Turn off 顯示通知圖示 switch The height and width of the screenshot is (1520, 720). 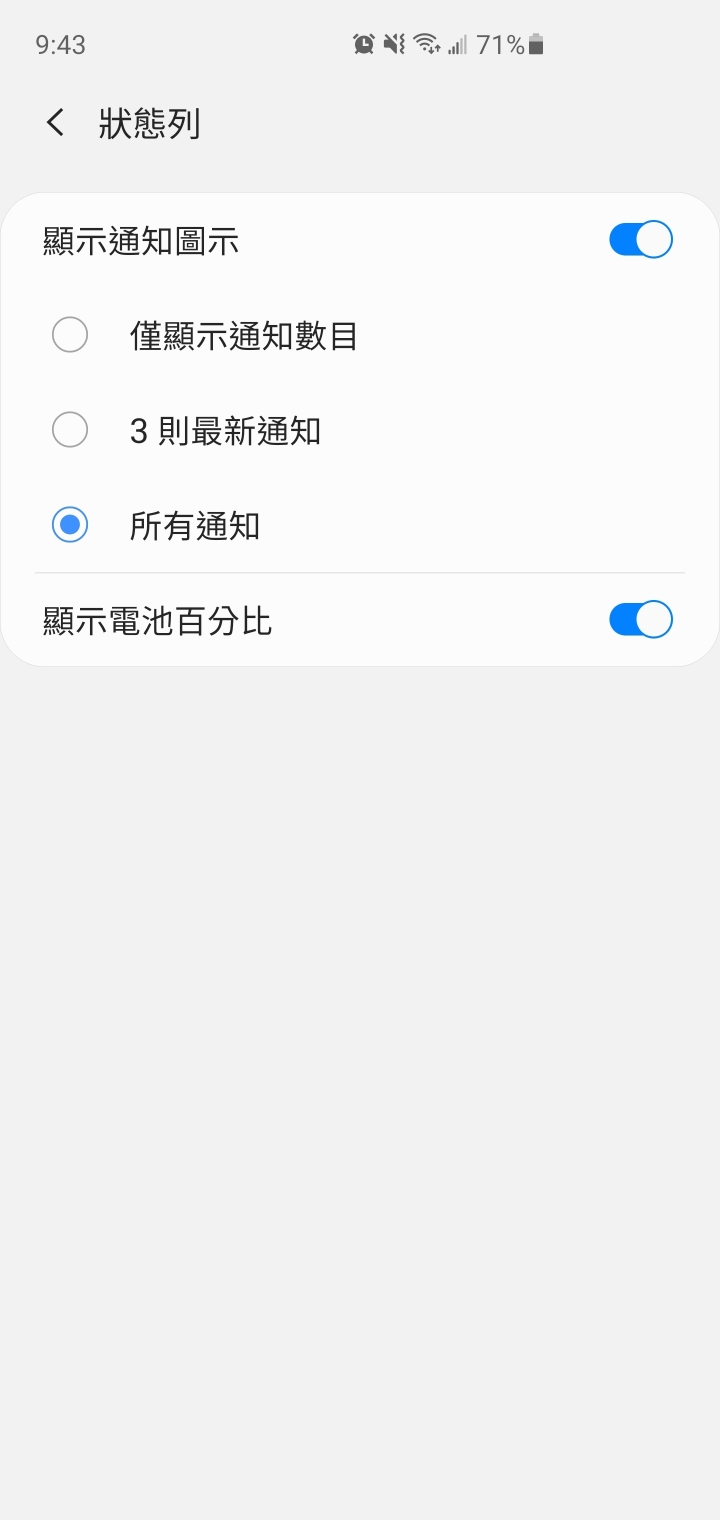640,240
